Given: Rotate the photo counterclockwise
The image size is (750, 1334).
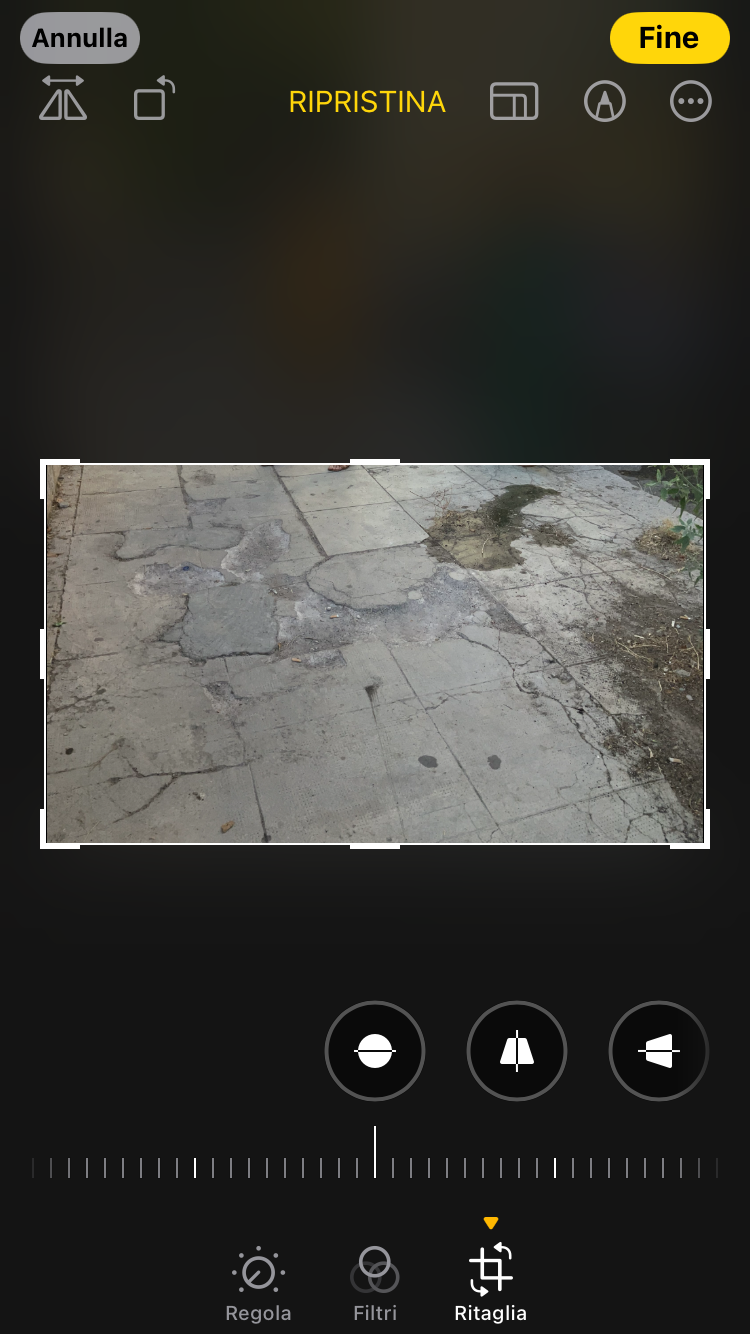Looking at the screenshot, I should pos(153,100).
